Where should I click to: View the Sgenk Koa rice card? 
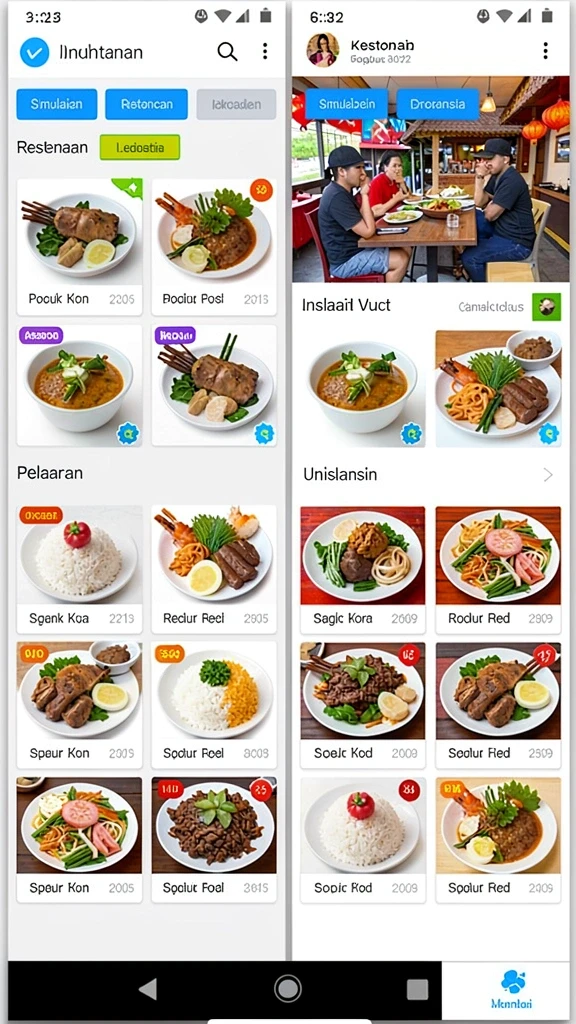pyautogui.click(x=80, y=569)
